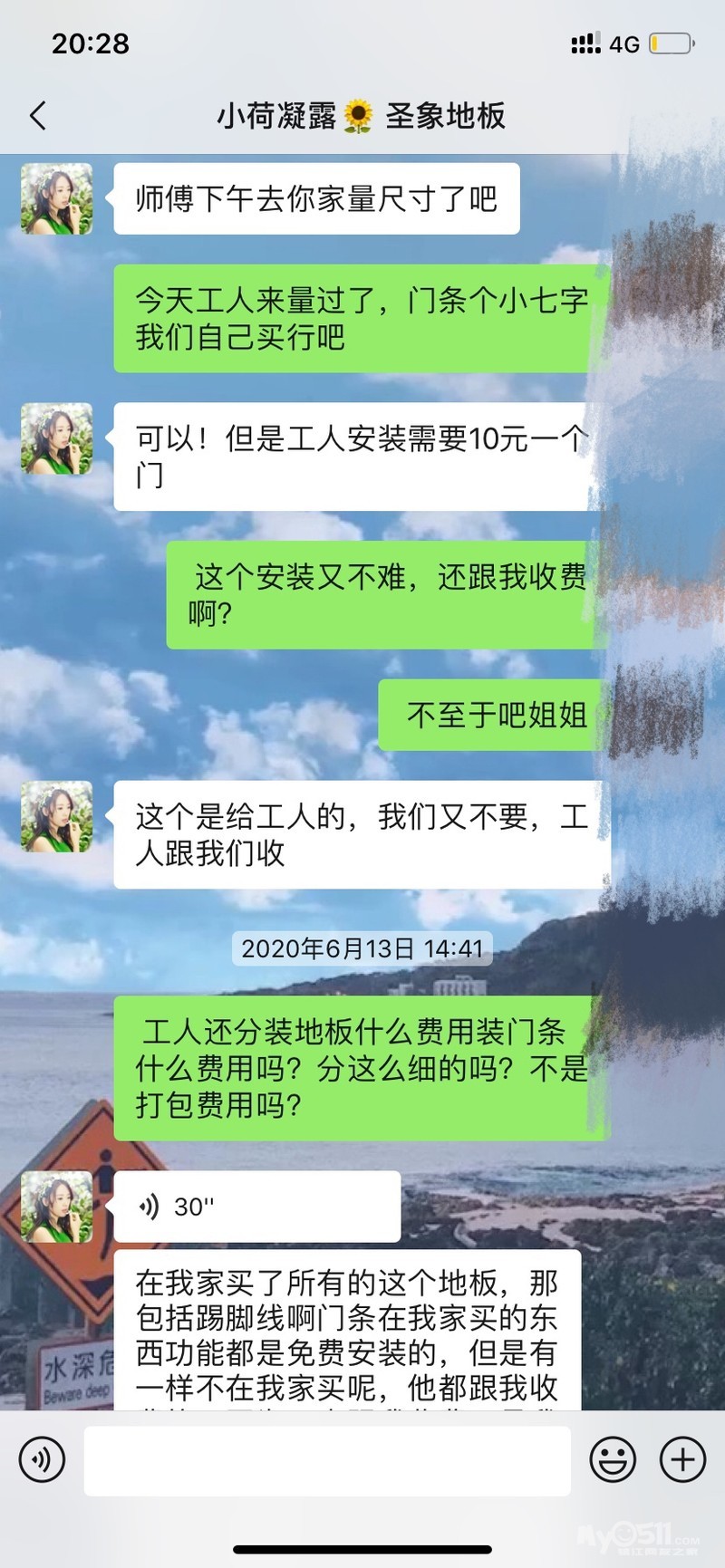Switch to voice input mode
Viewport: 725px width, 1568px height.
(42, 1460)
